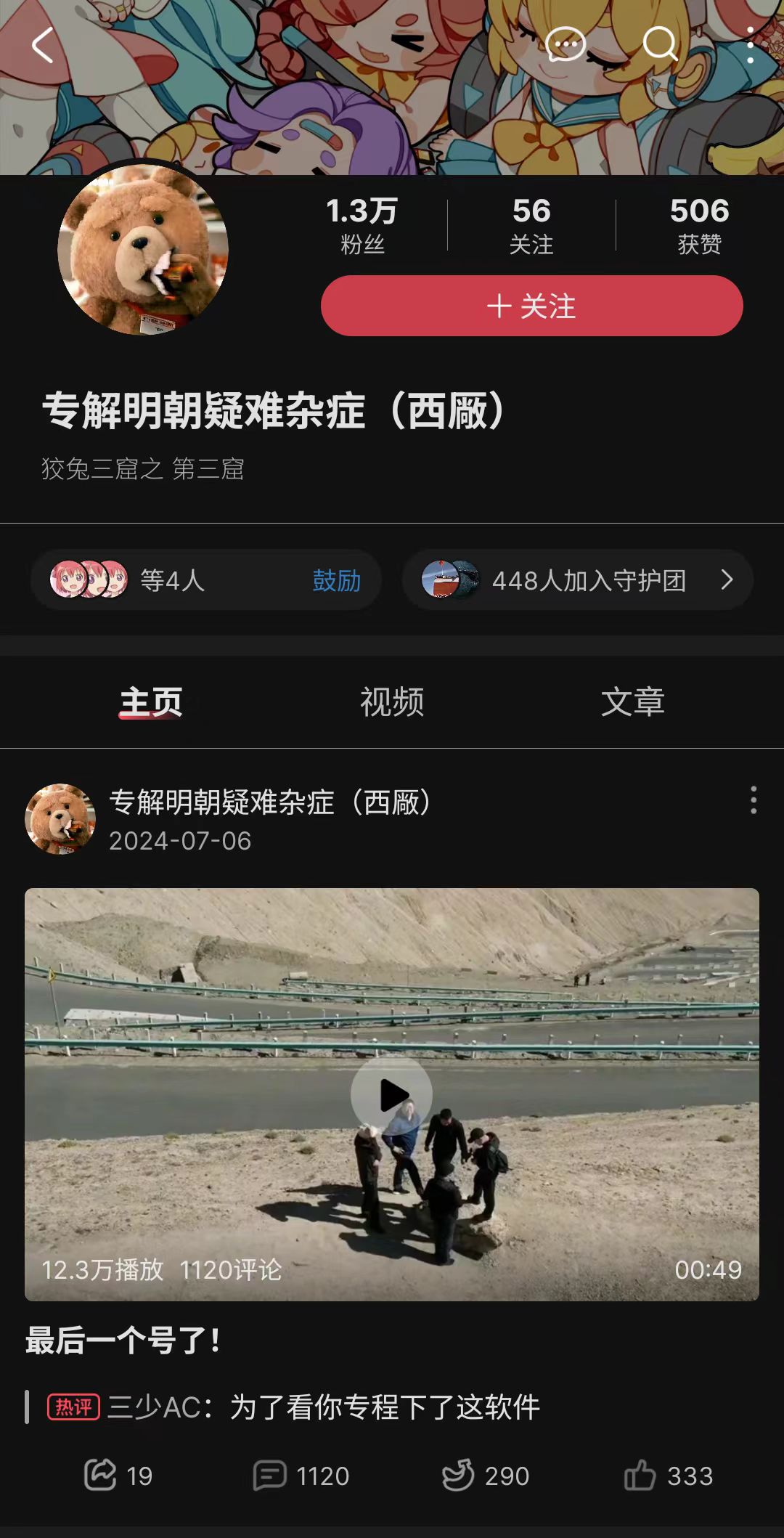Viewport: 784px width, 1538px height.
Task: Open the top-right overflow menu
Action: [x=751, y=46]
